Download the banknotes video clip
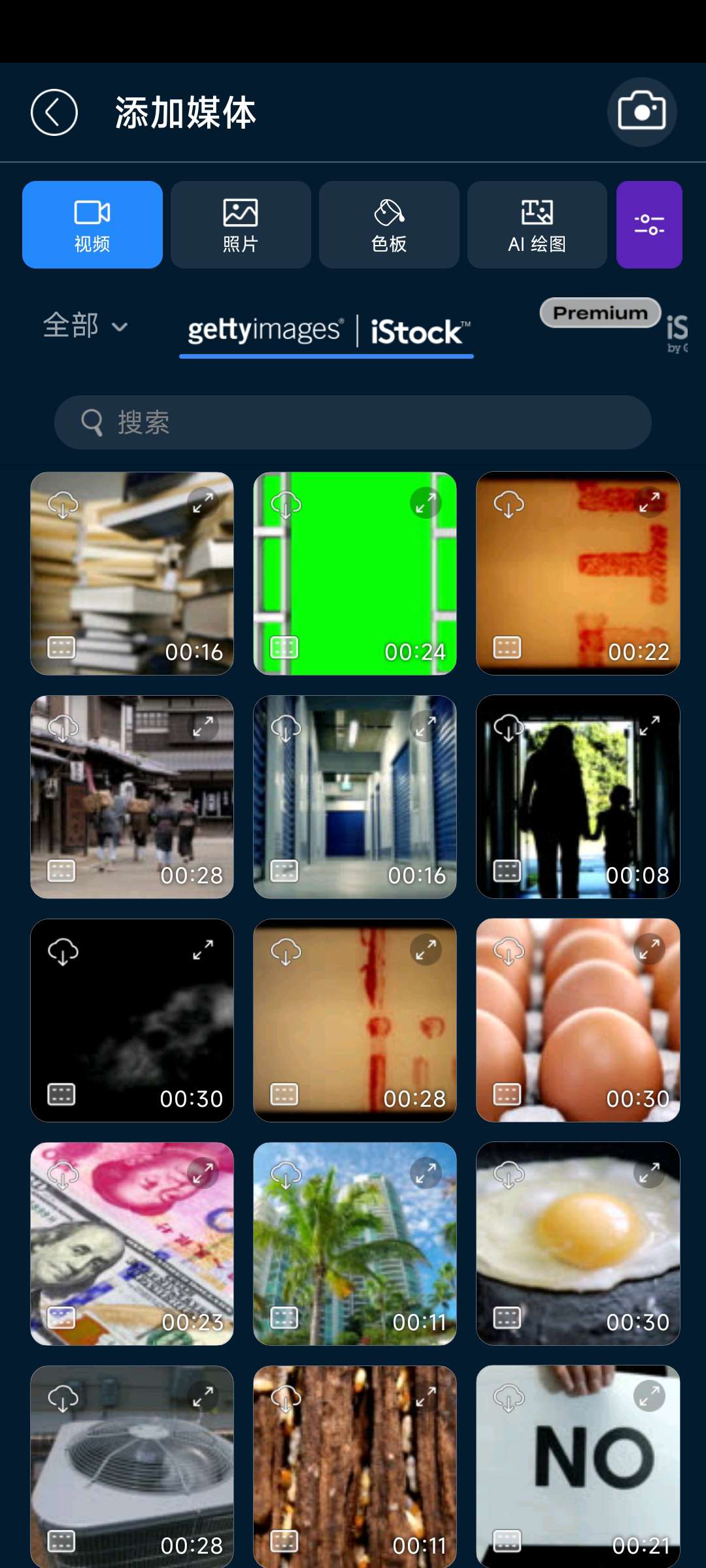 (x=63, y=1174)
